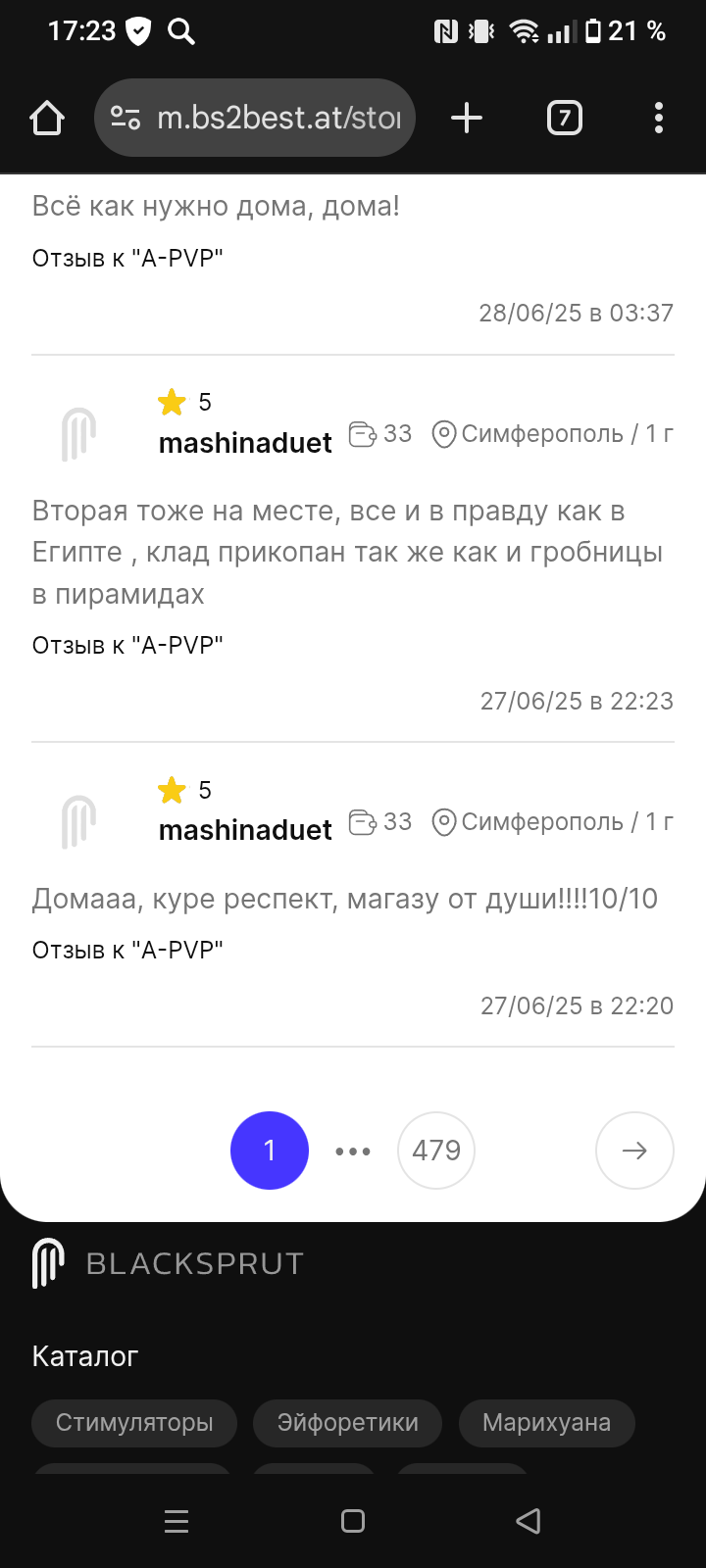Select the Эйфоретики catalog chip
Image resolution: width=706 pixels, height=1568 pixels.
click(348, 1423)
